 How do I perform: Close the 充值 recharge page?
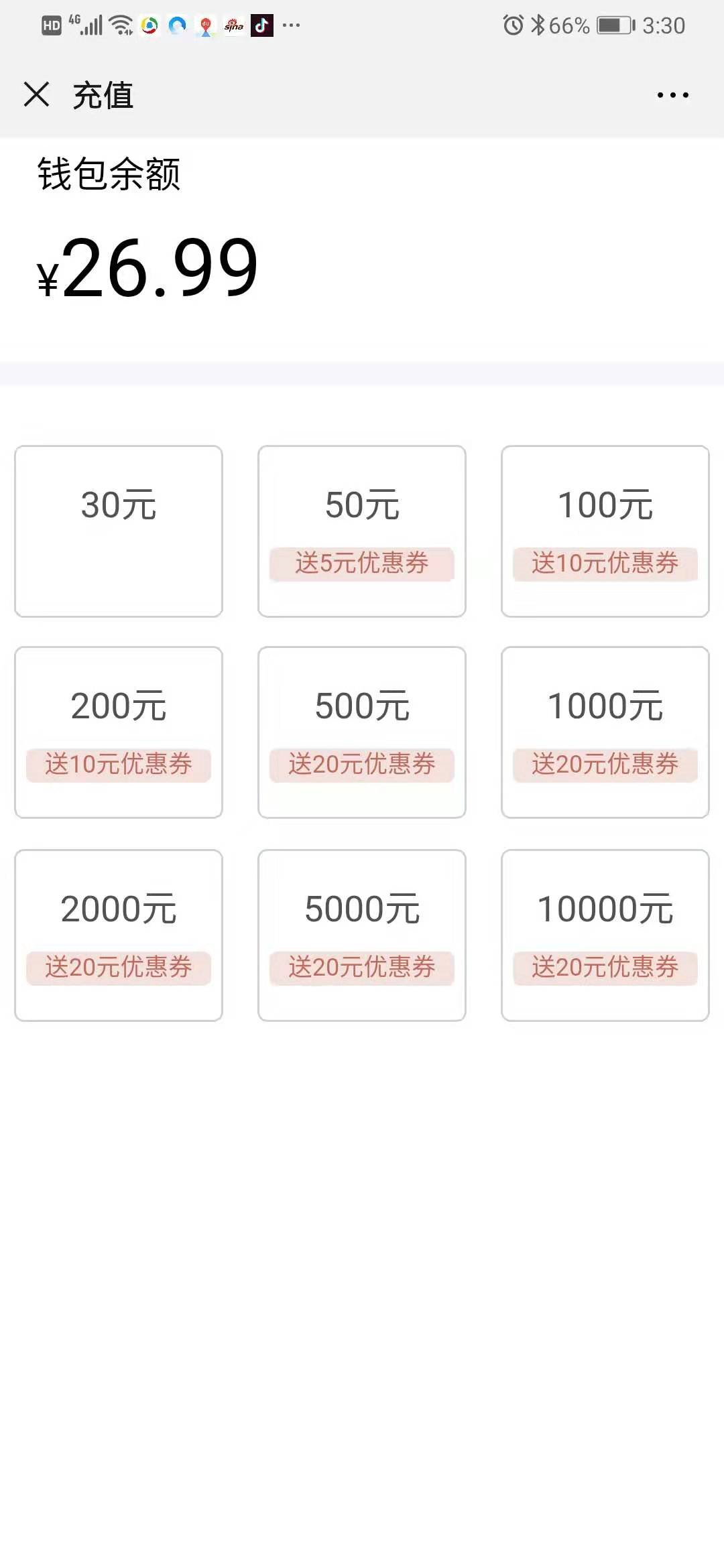point(36,94)
